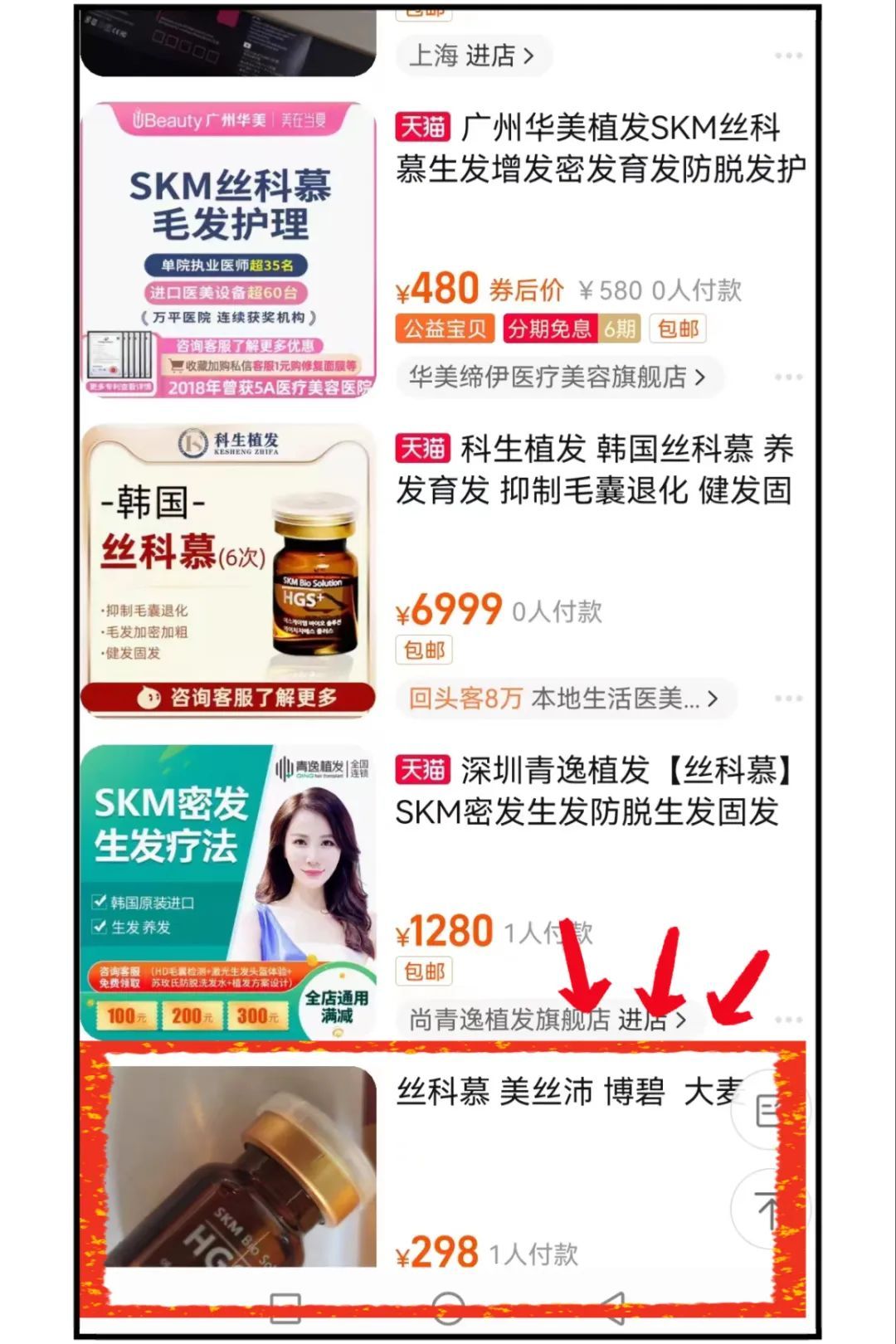
Task: Open the 回头客8万 本地生活医美 shop link
Action: coord(562,699)
